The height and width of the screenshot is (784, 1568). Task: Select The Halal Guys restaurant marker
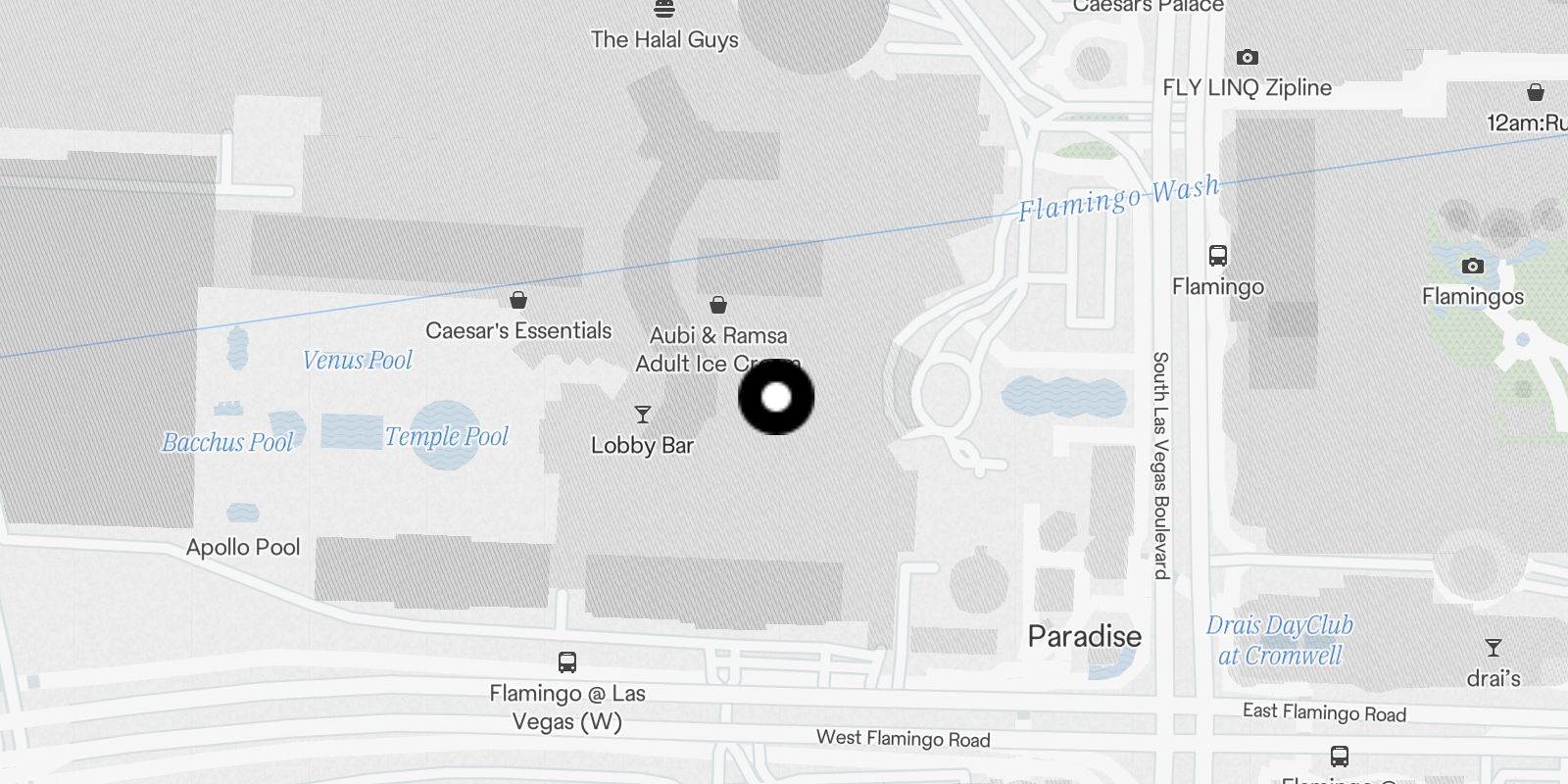(664, 10)
